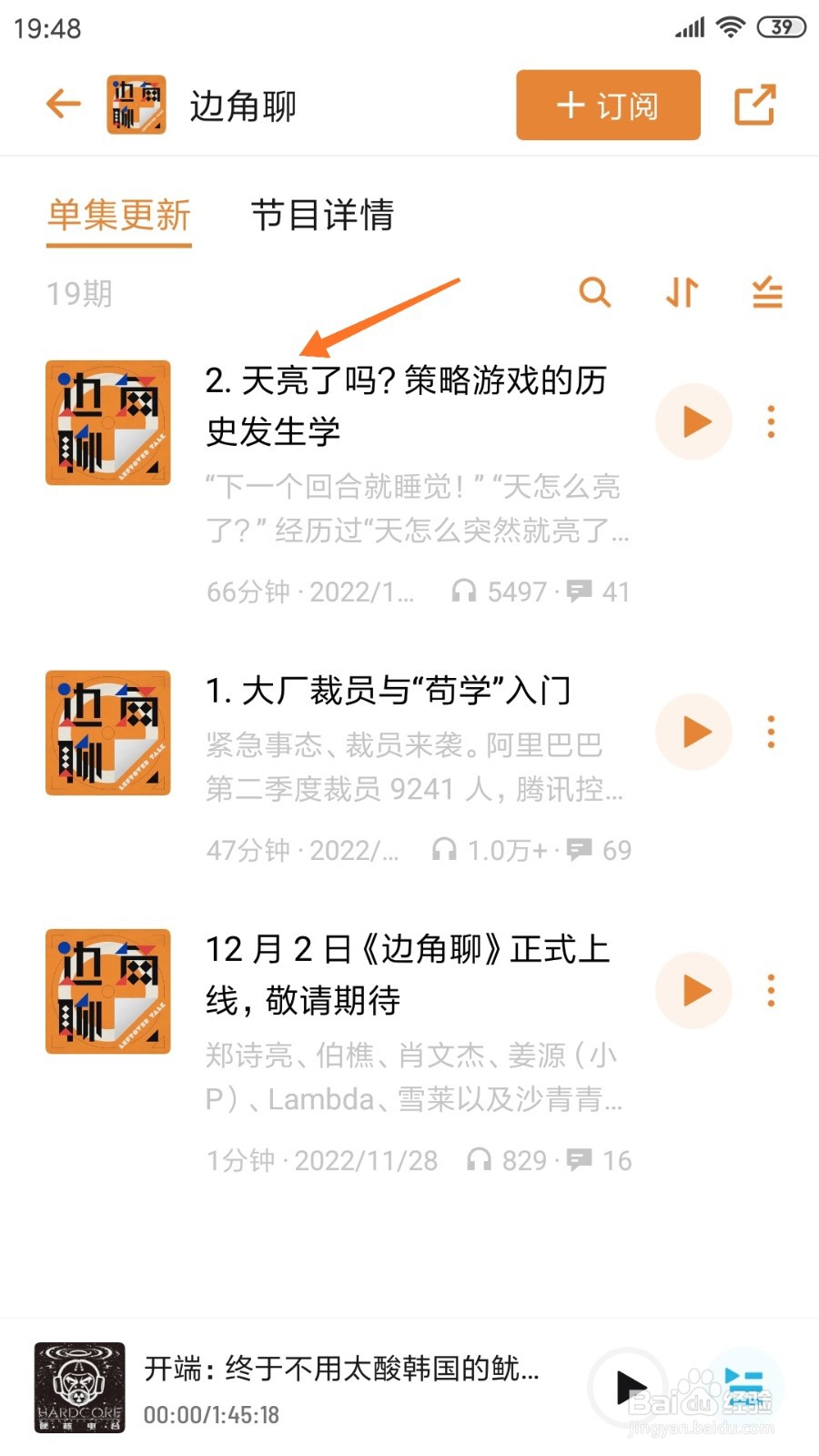The width and height of the screenshot is (819, 1456).
Task: Subscribe using the 订阅 button
Action: point(606,105)
